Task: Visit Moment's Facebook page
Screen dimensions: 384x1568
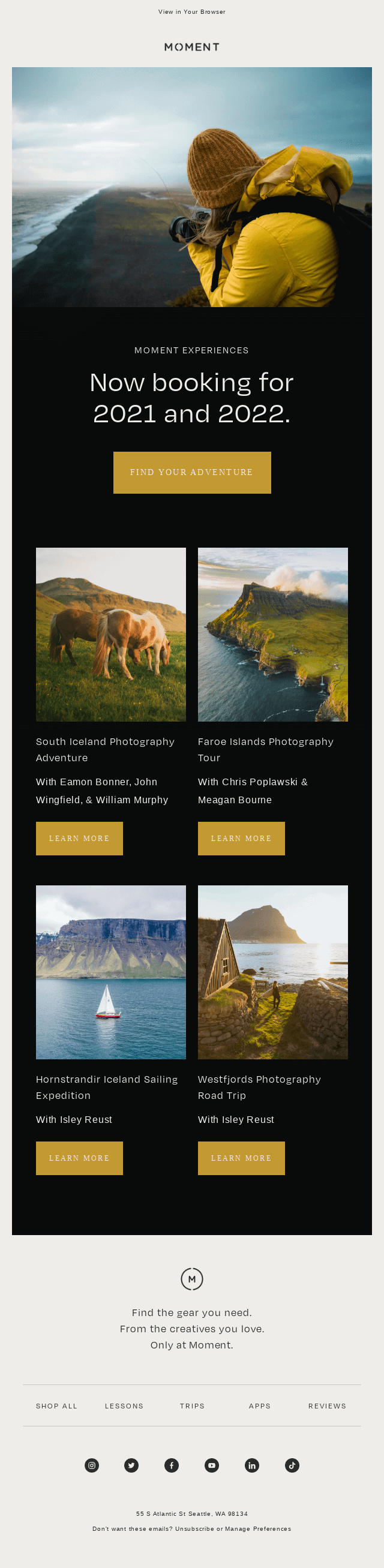Action: pos(172,1465)
